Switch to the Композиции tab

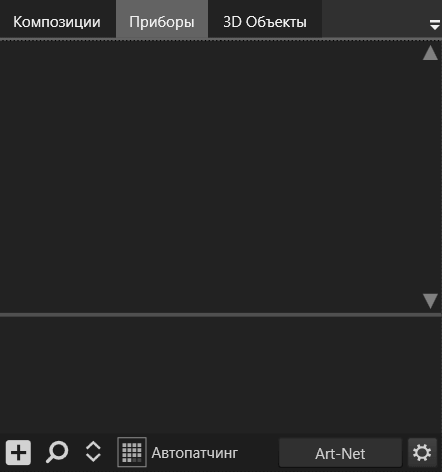click(57, 22)
